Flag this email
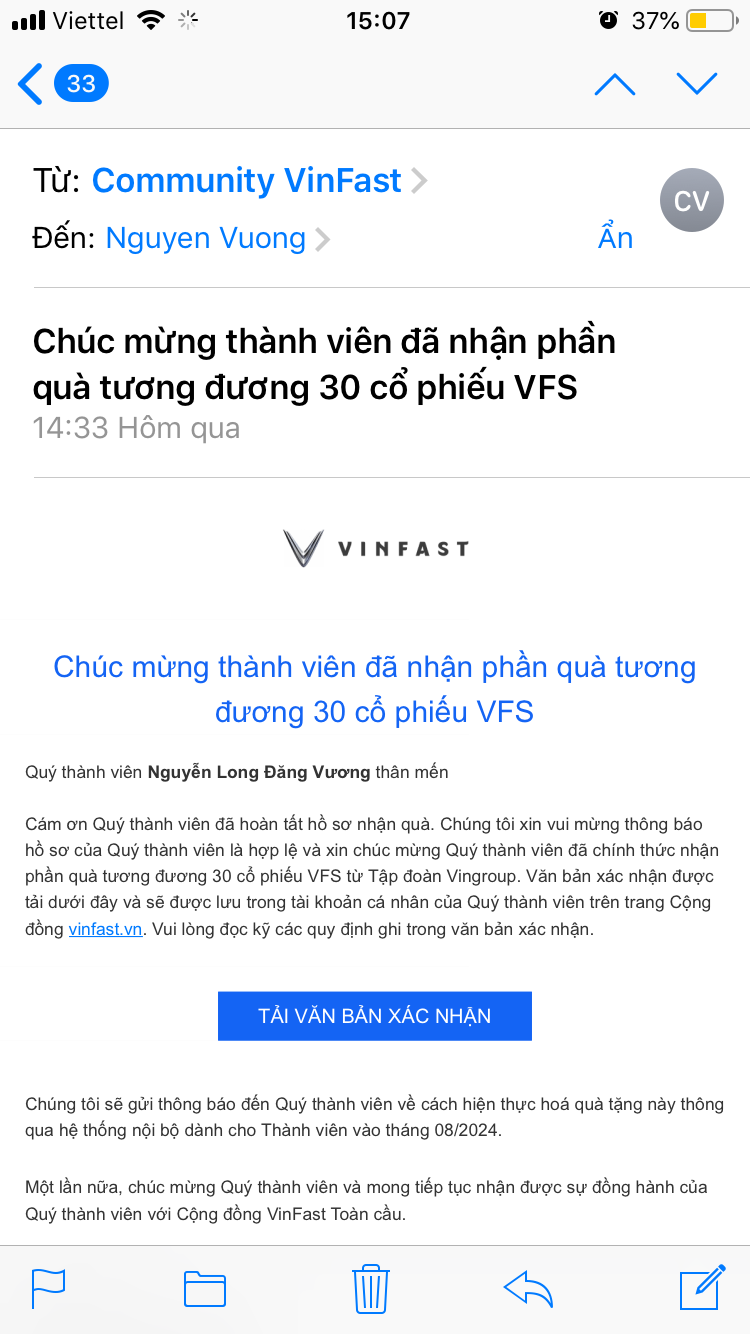The width and height of the screenshot is (750, 1334). 49,1288
